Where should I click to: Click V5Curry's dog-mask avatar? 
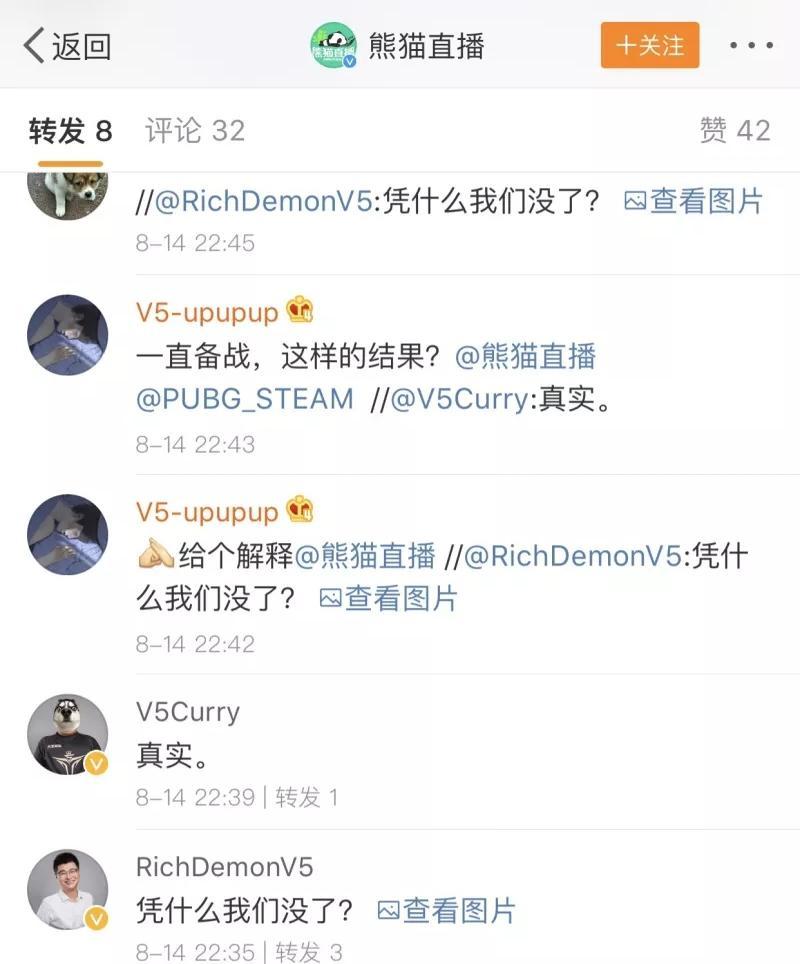tap(67, 735)
